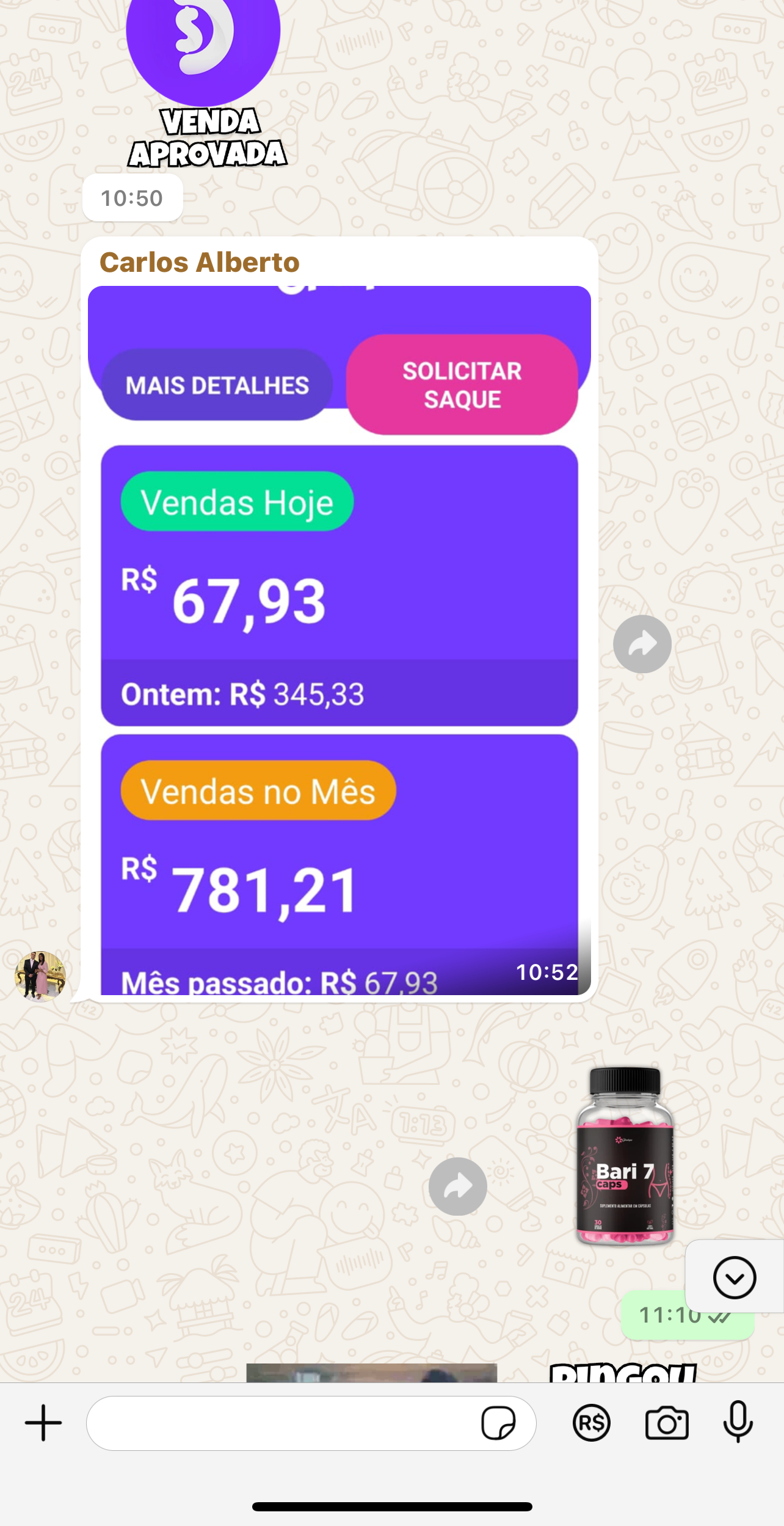
Task: View the Venda Aprovada sticker
Action: (x=205, y=79)
